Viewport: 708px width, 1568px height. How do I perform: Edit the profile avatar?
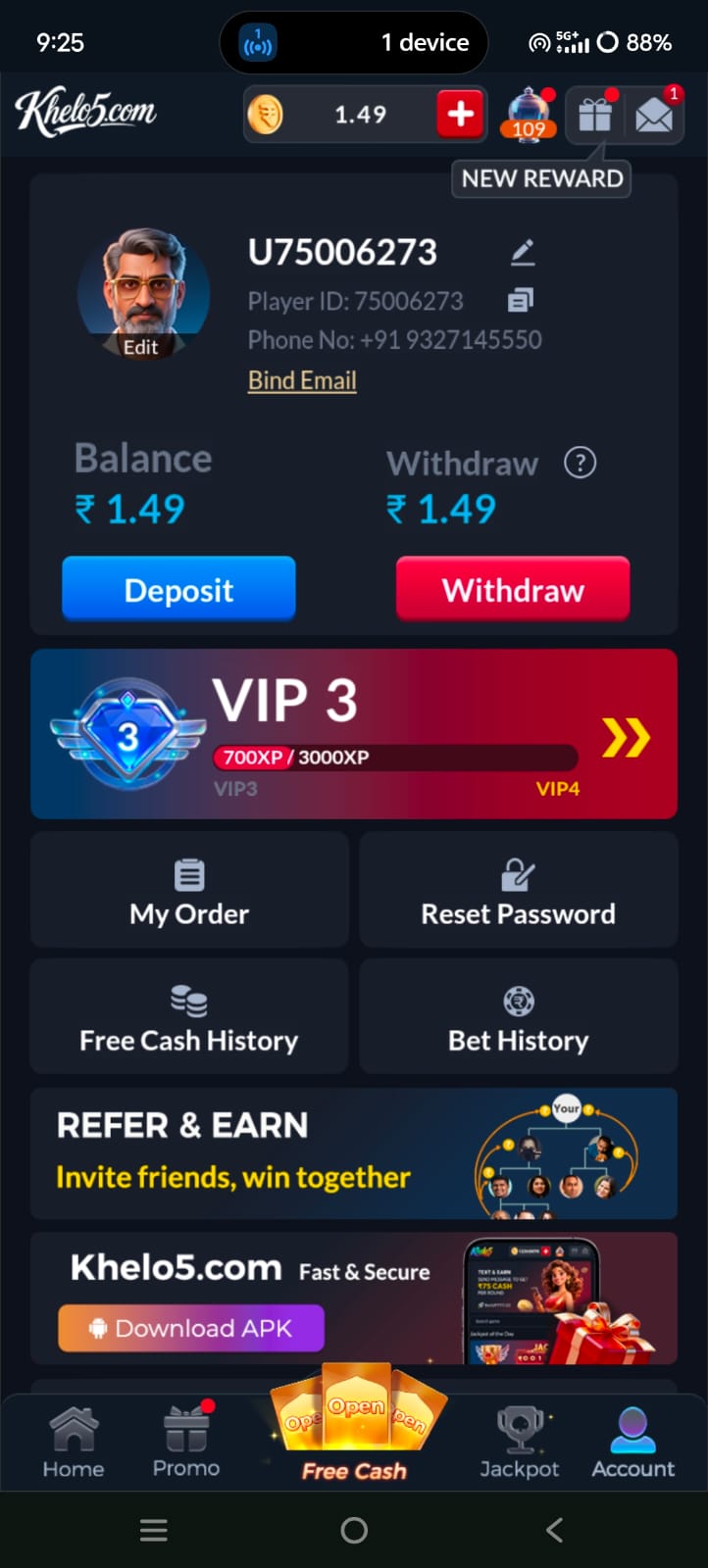(x=143, y=294)
